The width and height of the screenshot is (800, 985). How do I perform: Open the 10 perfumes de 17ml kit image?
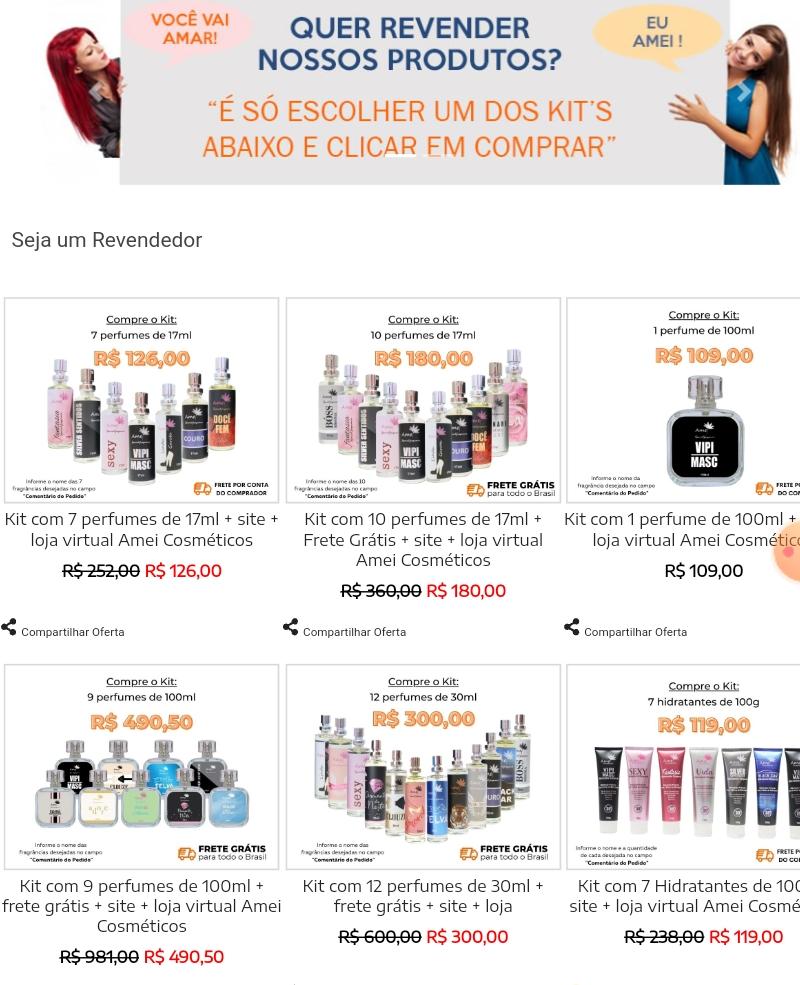[423, 400]
